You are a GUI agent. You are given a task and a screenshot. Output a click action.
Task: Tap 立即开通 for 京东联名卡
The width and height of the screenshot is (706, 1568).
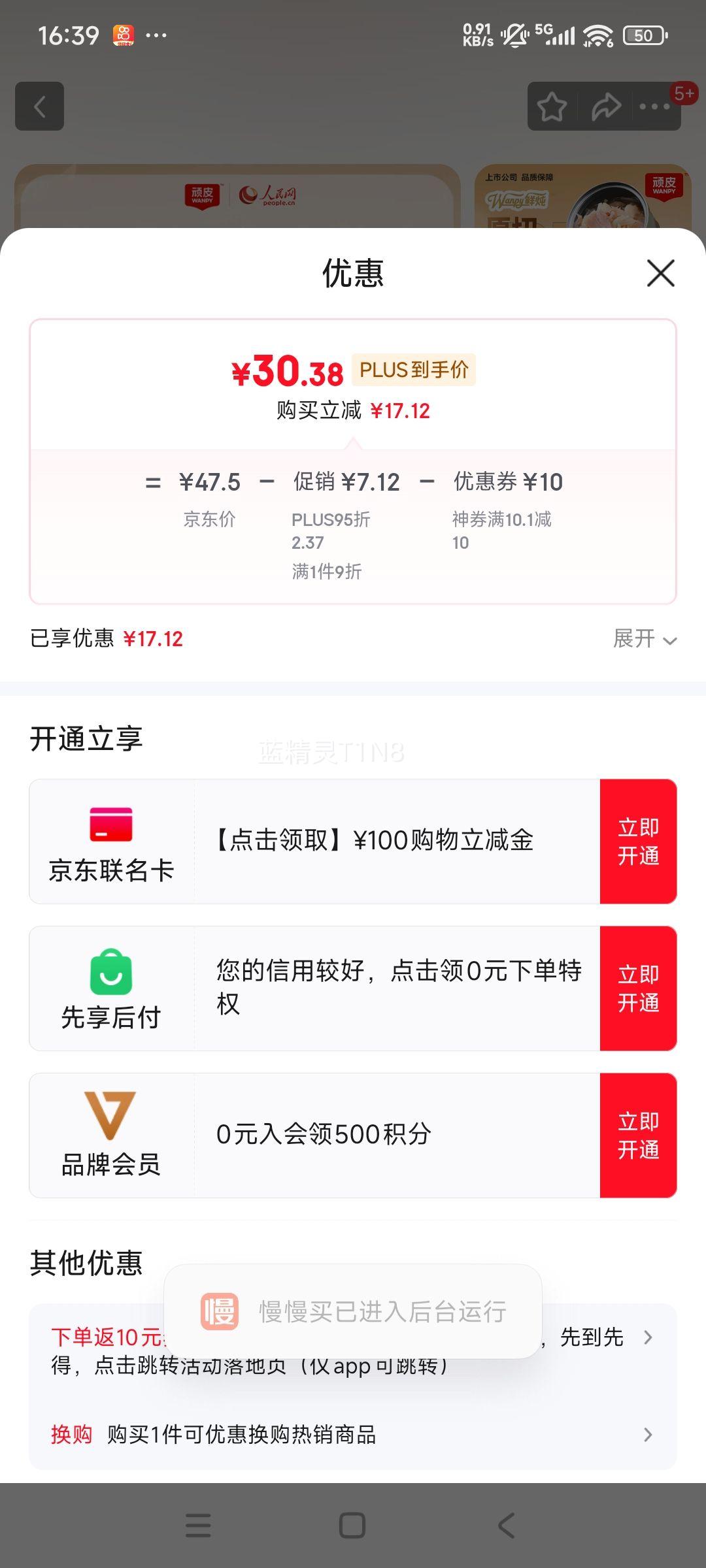pos(638,841)
